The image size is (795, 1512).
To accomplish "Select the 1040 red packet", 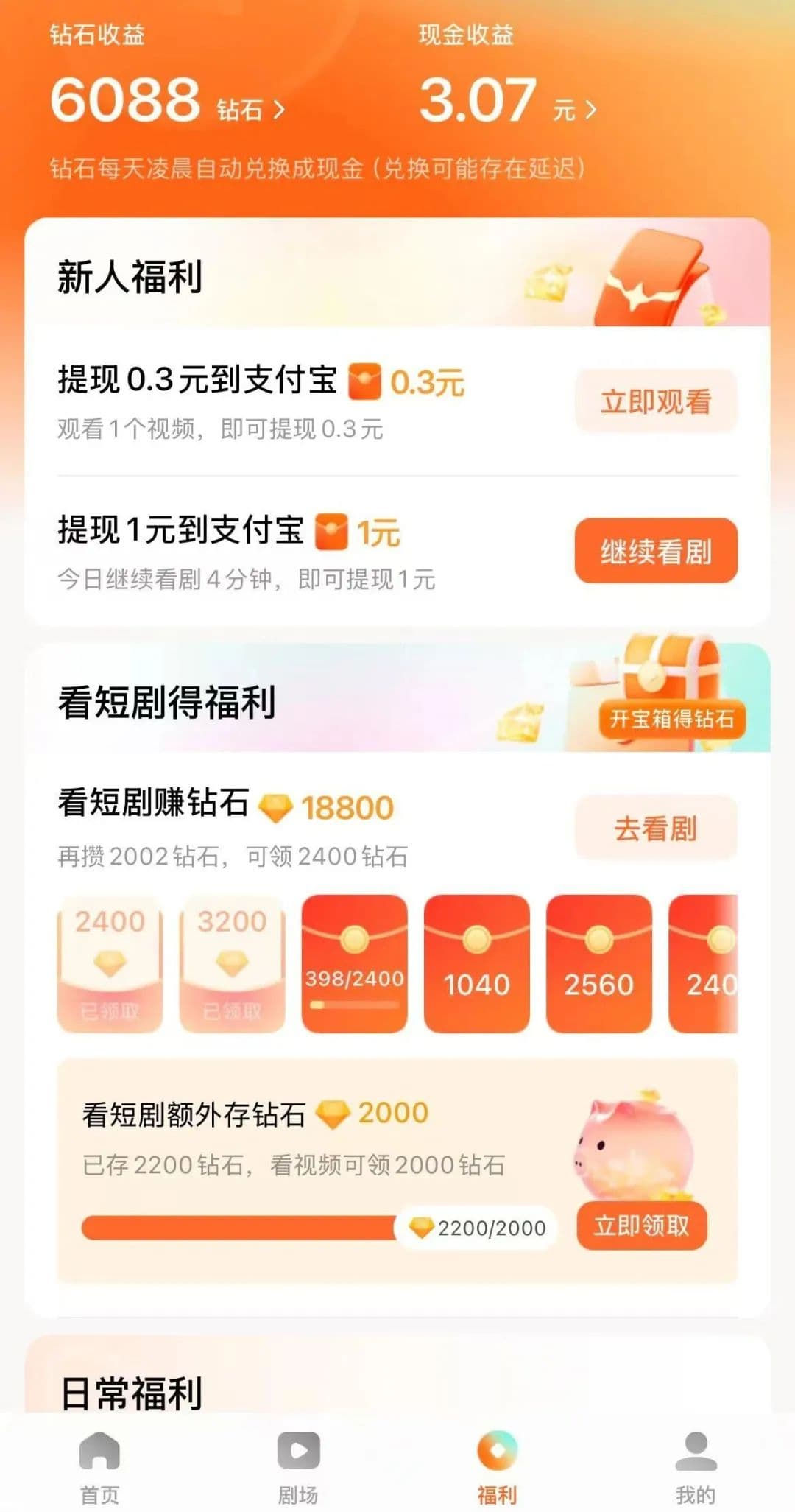I will click(x=476, y=963).
